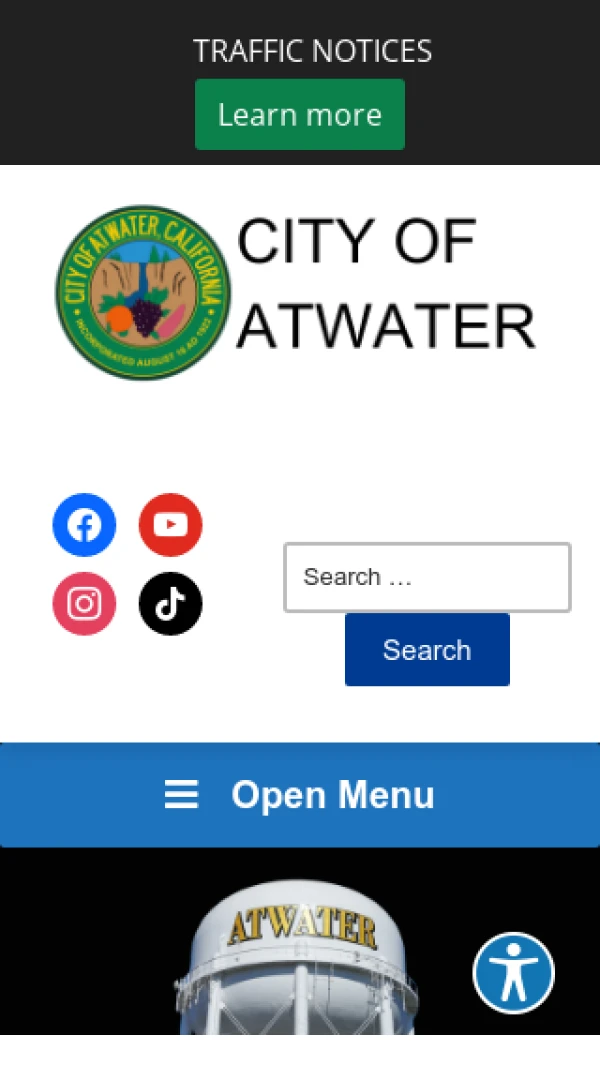Visit the city's YouTube channel

click(170, 525)
